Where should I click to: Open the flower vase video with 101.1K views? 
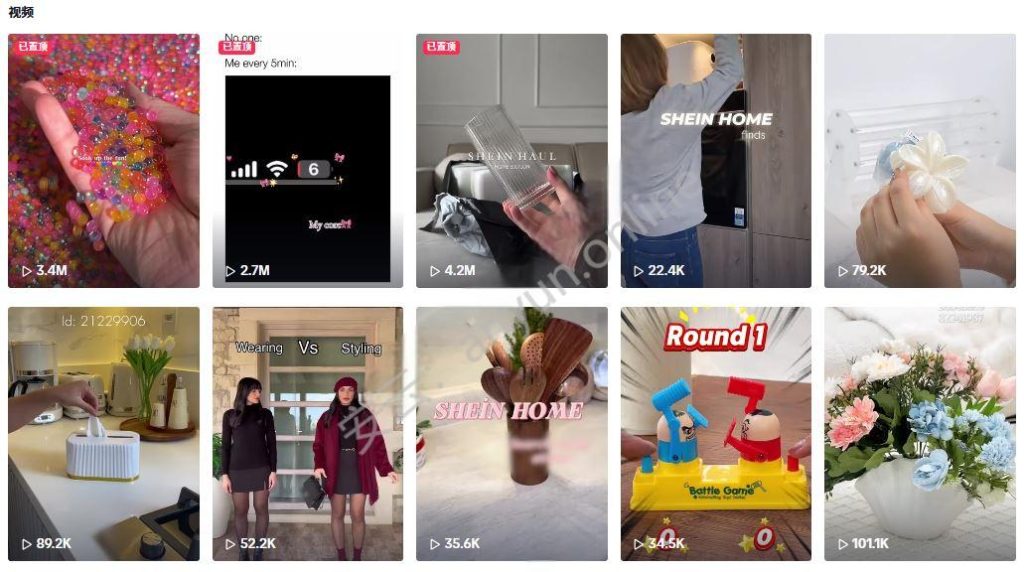point(919,433)
